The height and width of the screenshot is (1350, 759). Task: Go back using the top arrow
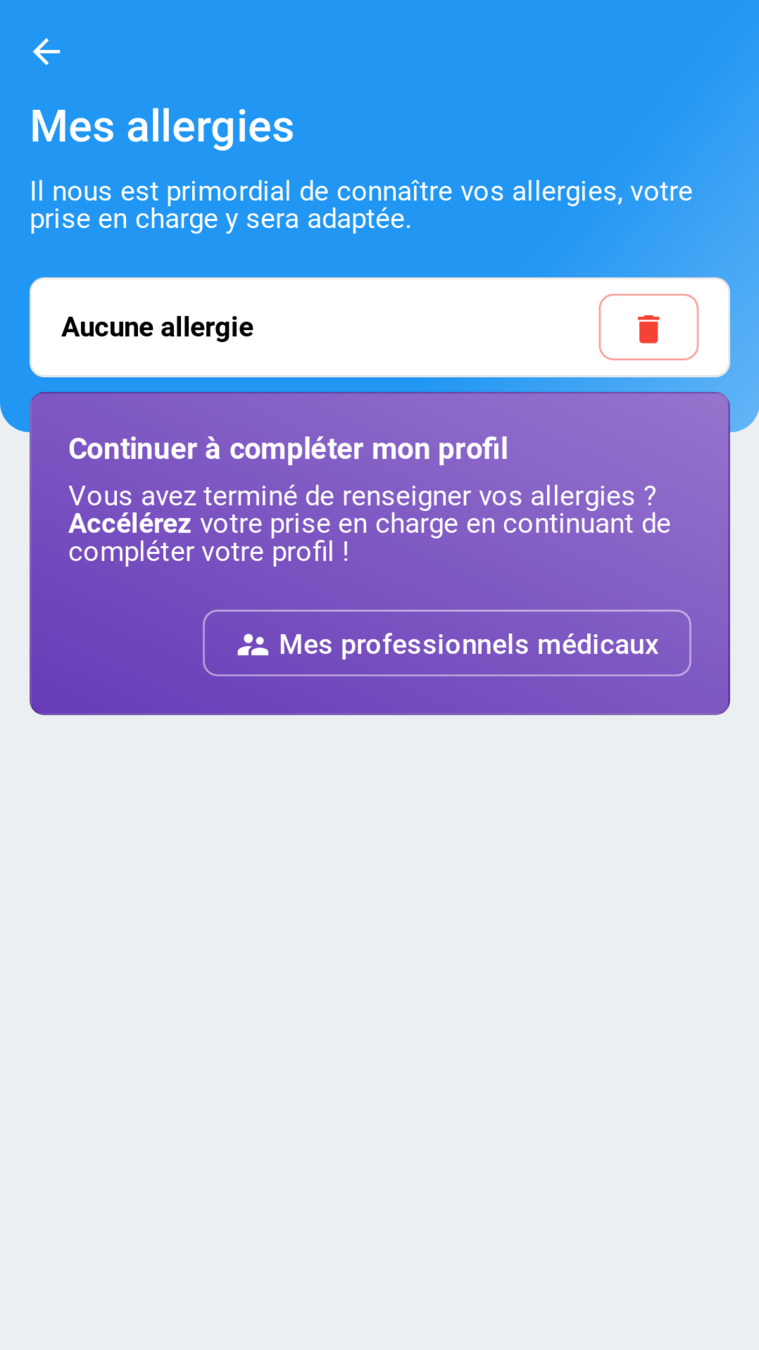[x=46, y=52]
